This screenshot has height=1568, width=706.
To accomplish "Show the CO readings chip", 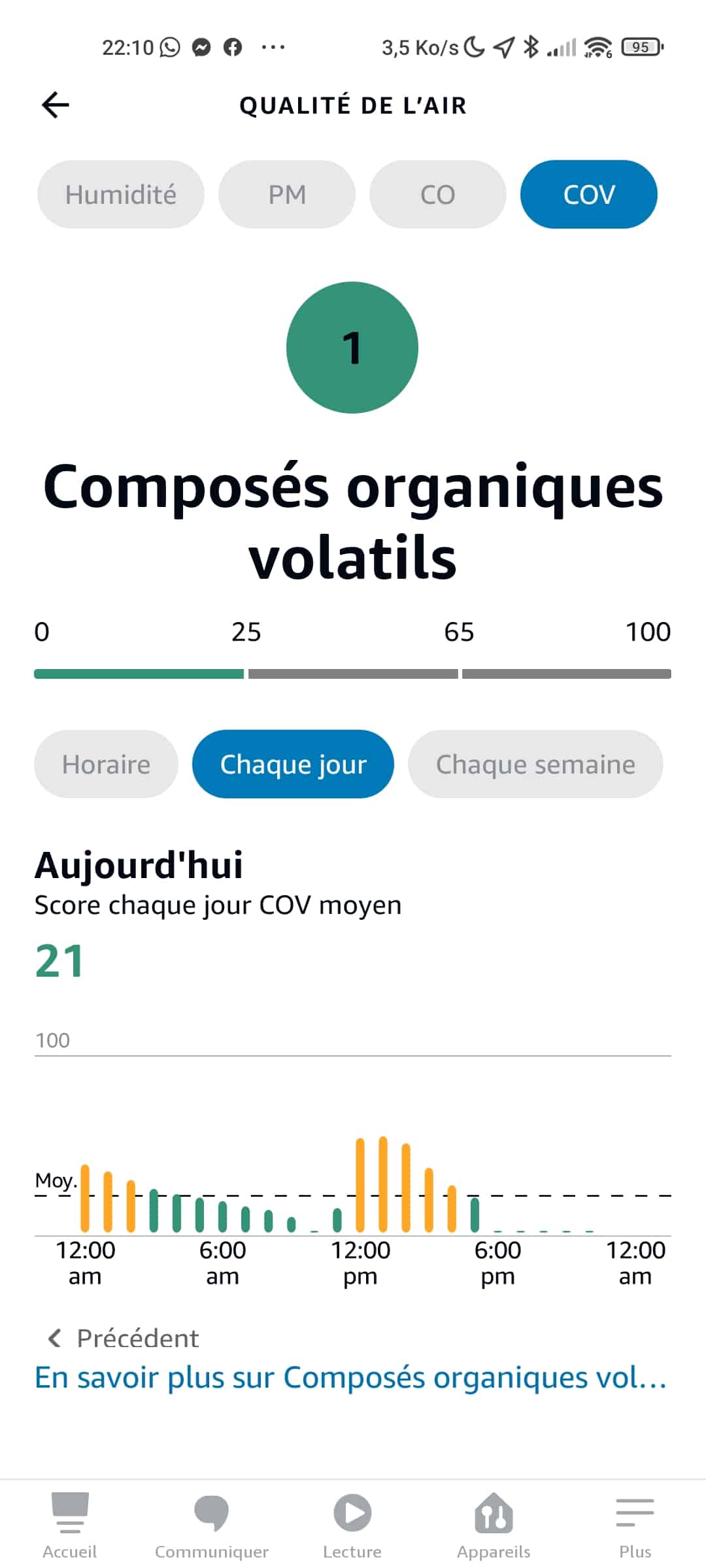I will pyautogui.click(x=438, y=194).
